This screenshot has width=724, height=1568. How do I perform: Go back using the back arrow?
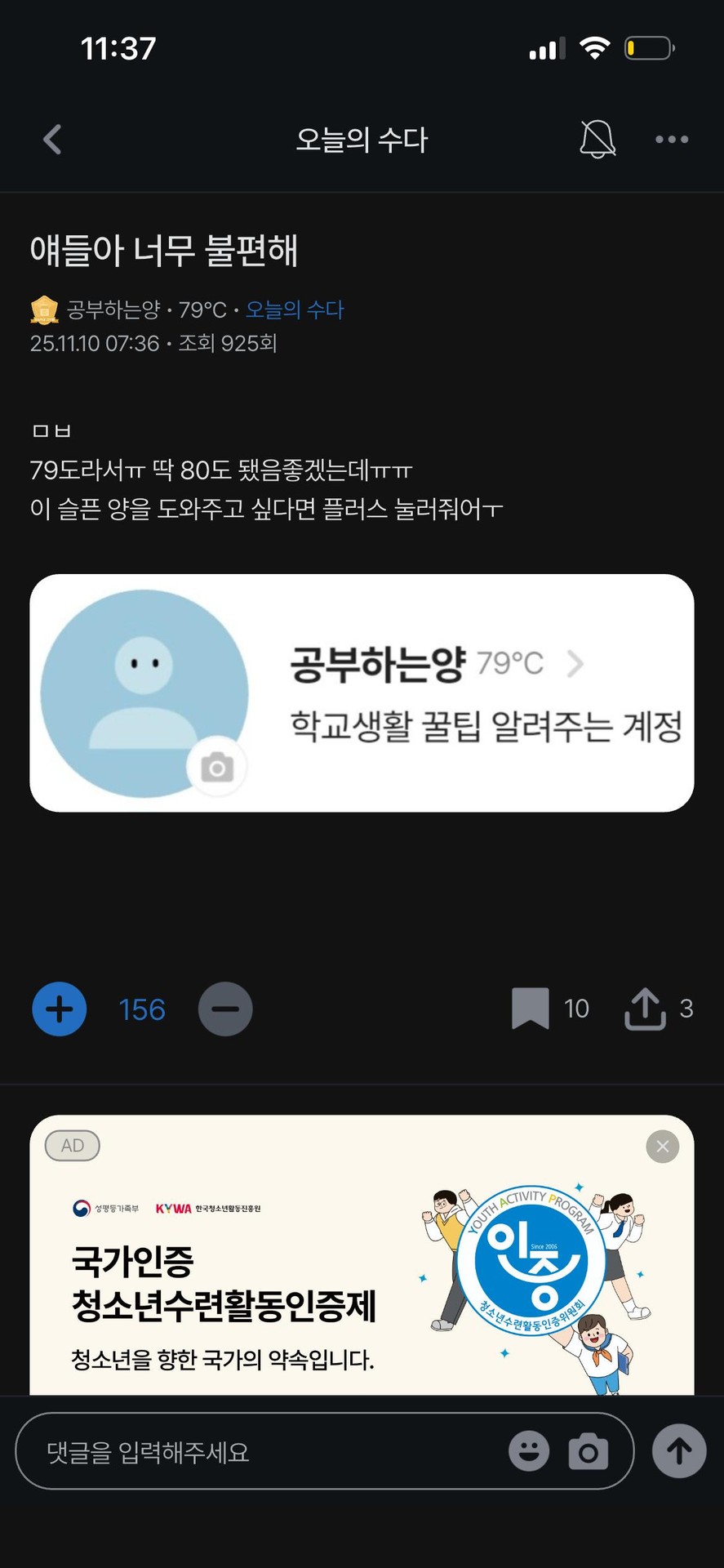pos(51,139)
